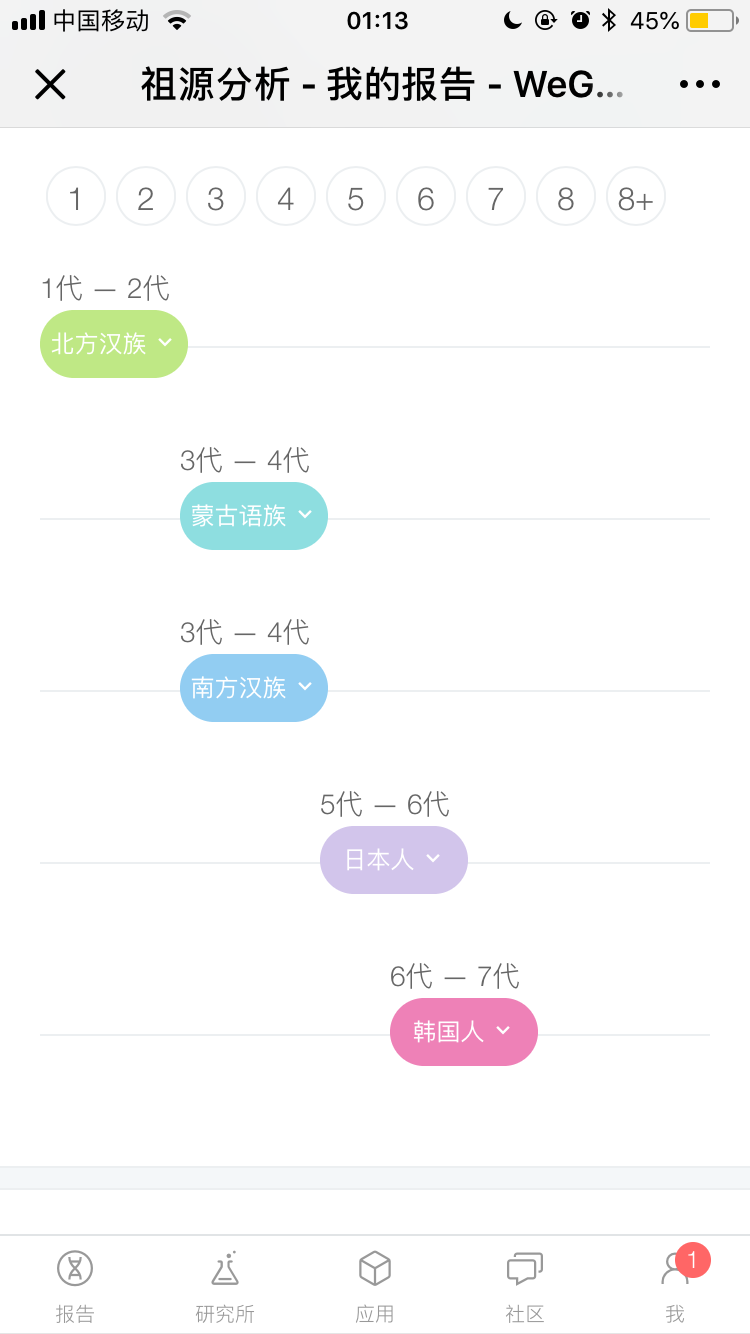Expand the 蒙古语族 chip
This screenshot has width=750, height=1334.
254,516
